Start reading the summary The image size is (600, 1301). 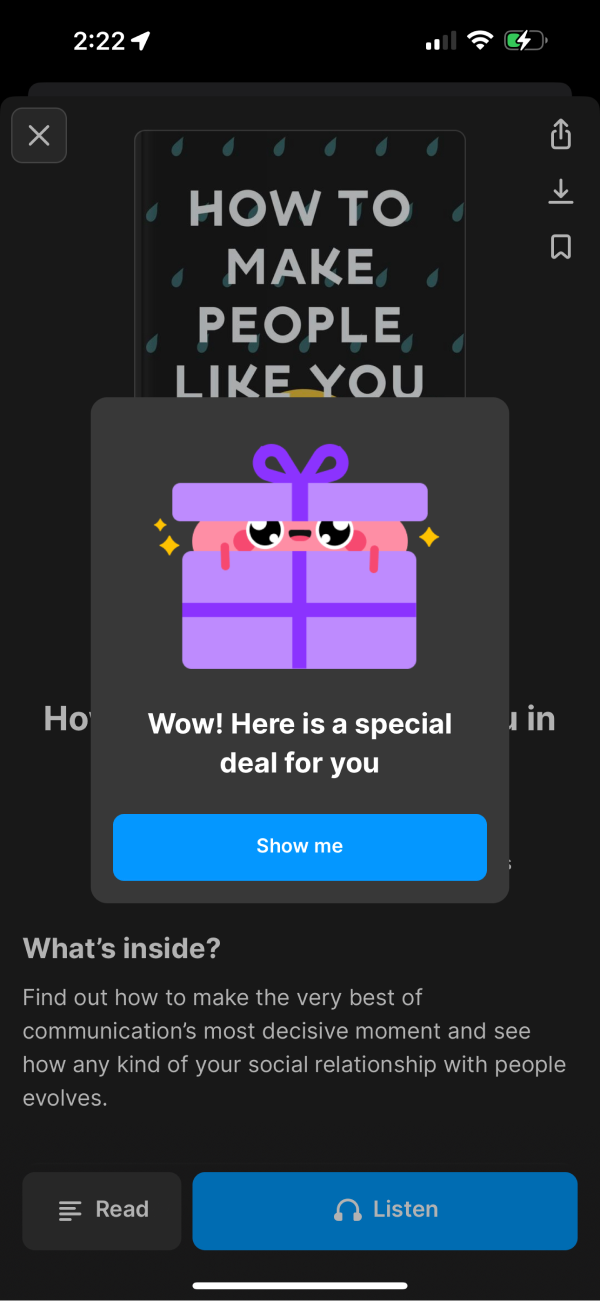tap(102, 1210)
